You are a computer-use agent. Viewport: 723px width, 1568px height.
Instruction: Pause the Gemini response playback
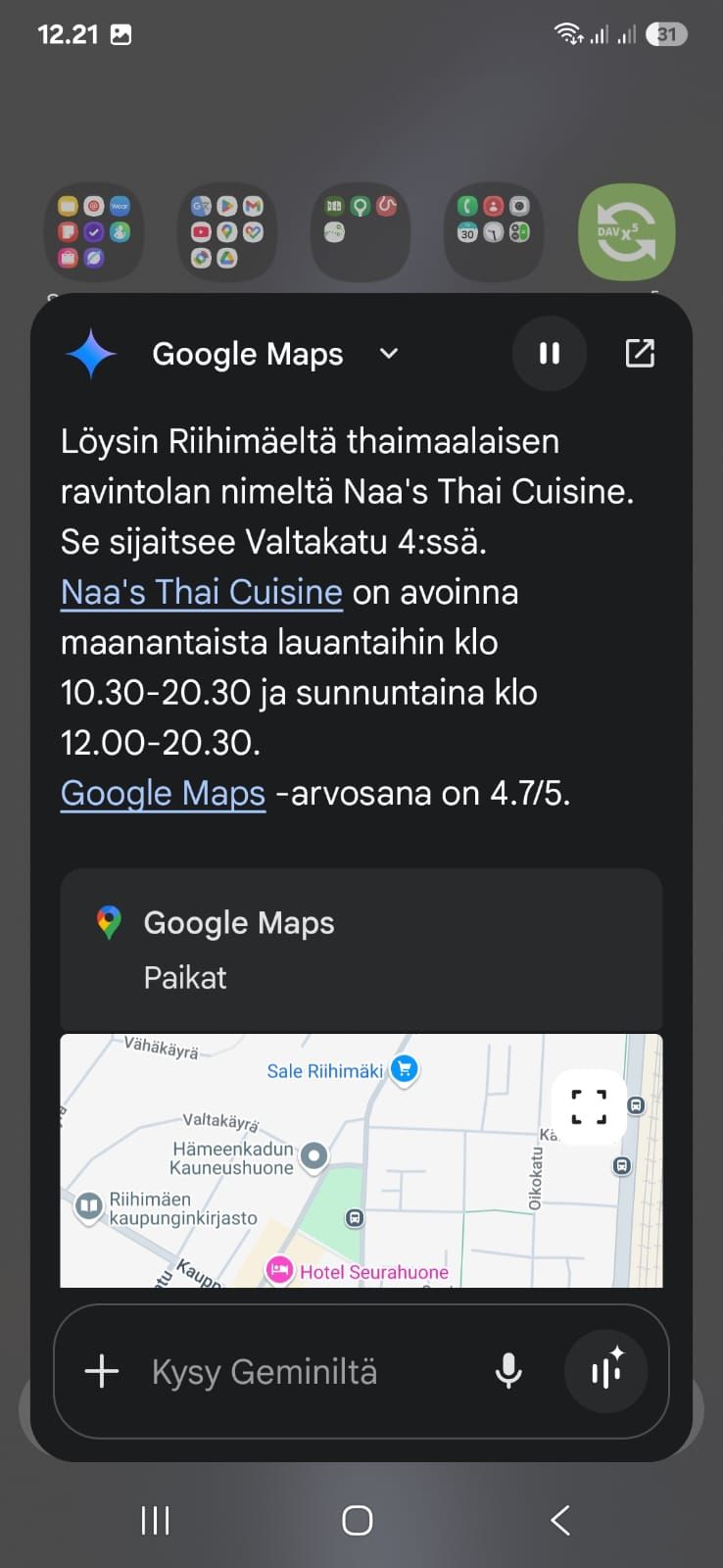pyautogui.click(x=550, y=353)
